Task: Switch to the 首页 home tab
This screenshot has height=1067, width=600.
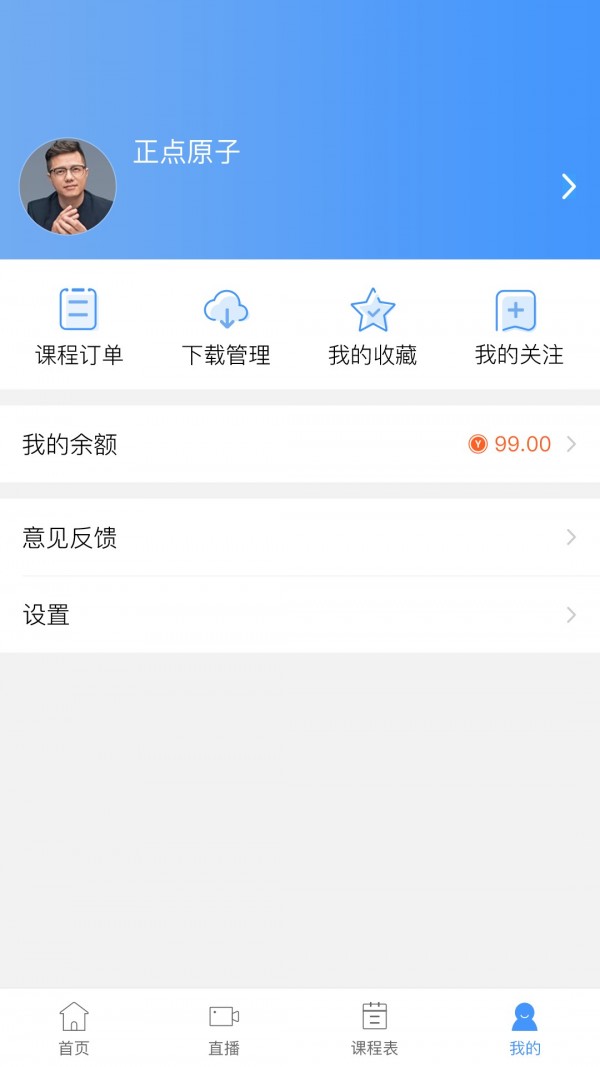Action: (x=74, y=1028)
